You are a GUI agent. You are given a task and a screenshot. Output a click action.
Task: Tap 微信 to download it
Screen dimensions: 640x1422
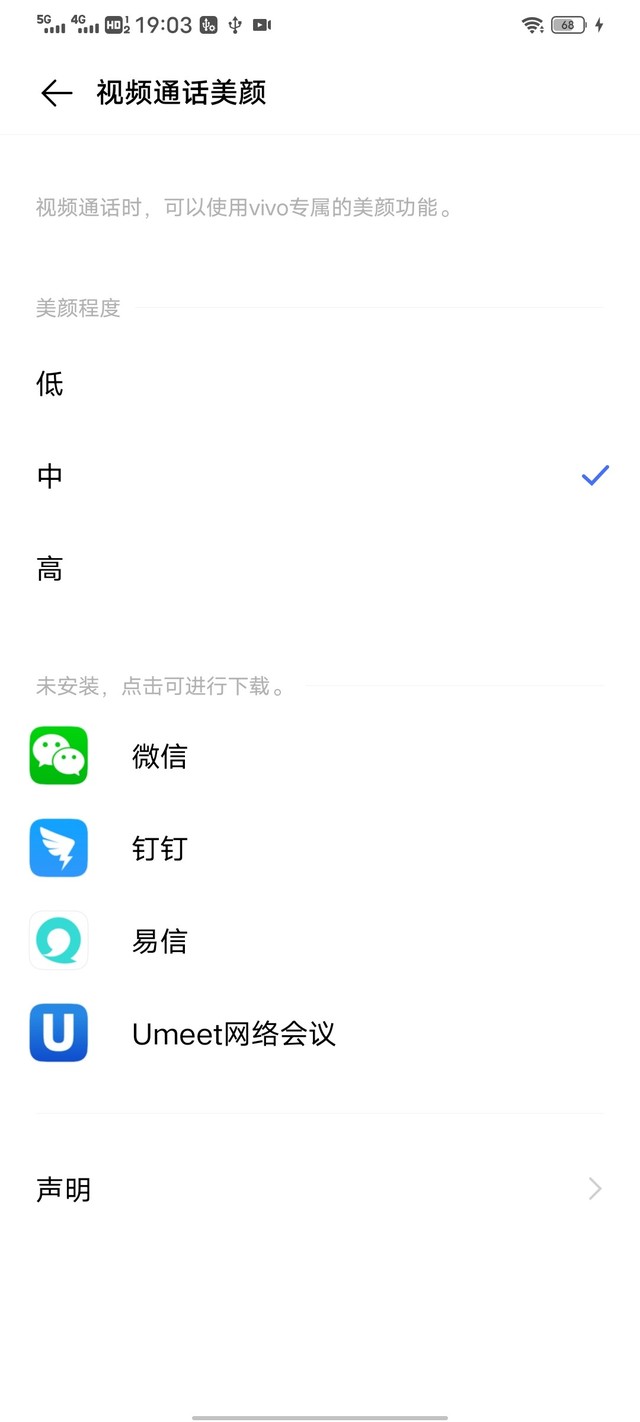click(x=320, y=756)
